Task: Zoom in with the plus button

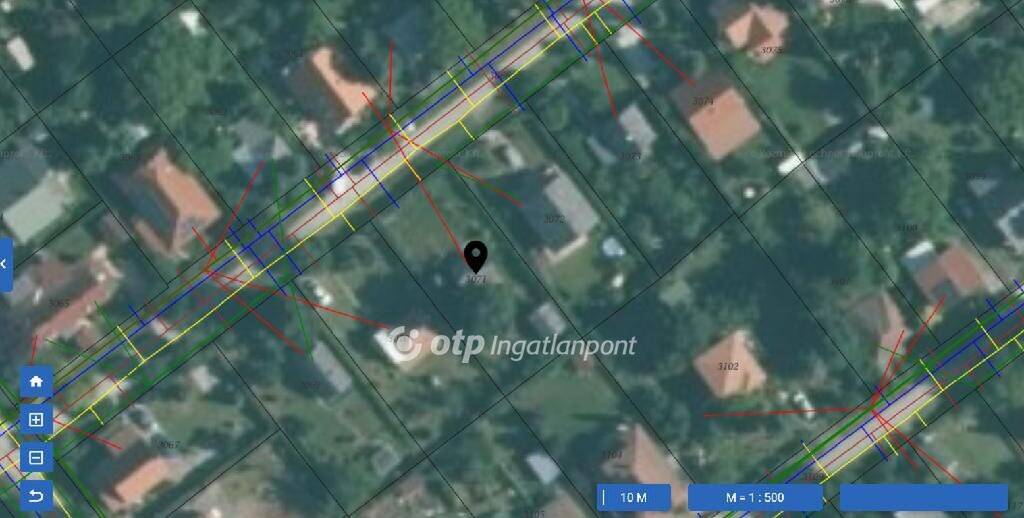Action: click(36, 419)
